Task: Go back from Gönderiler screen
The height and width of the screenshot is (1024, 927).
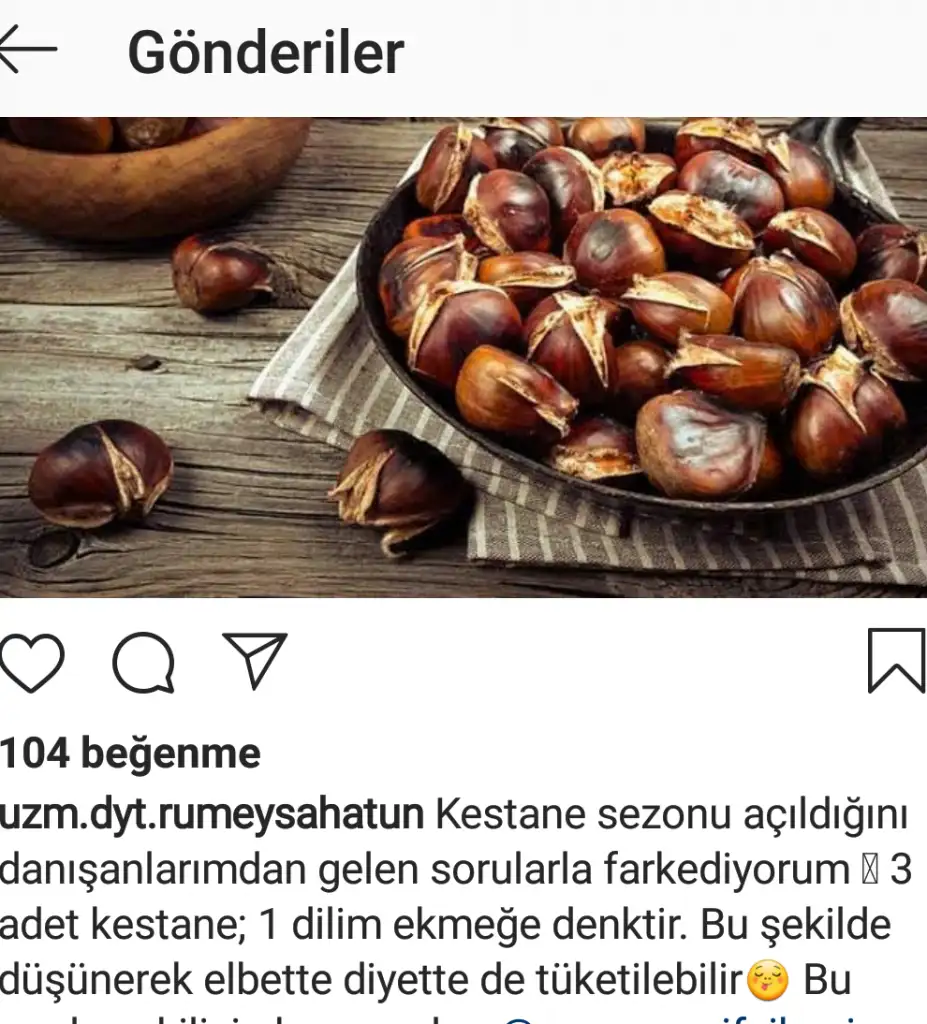Action: point(28,50)
